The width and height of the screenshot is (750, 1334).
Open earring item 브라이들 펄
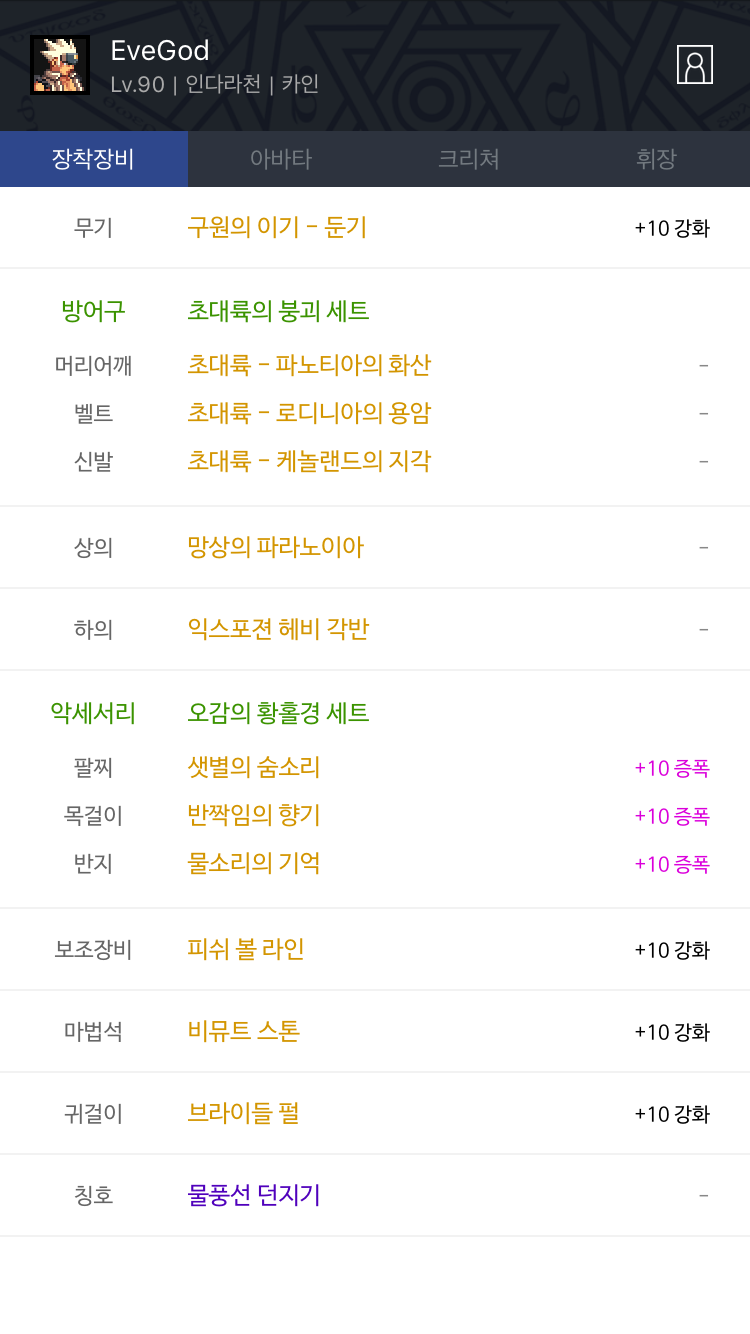point(244,1113)
